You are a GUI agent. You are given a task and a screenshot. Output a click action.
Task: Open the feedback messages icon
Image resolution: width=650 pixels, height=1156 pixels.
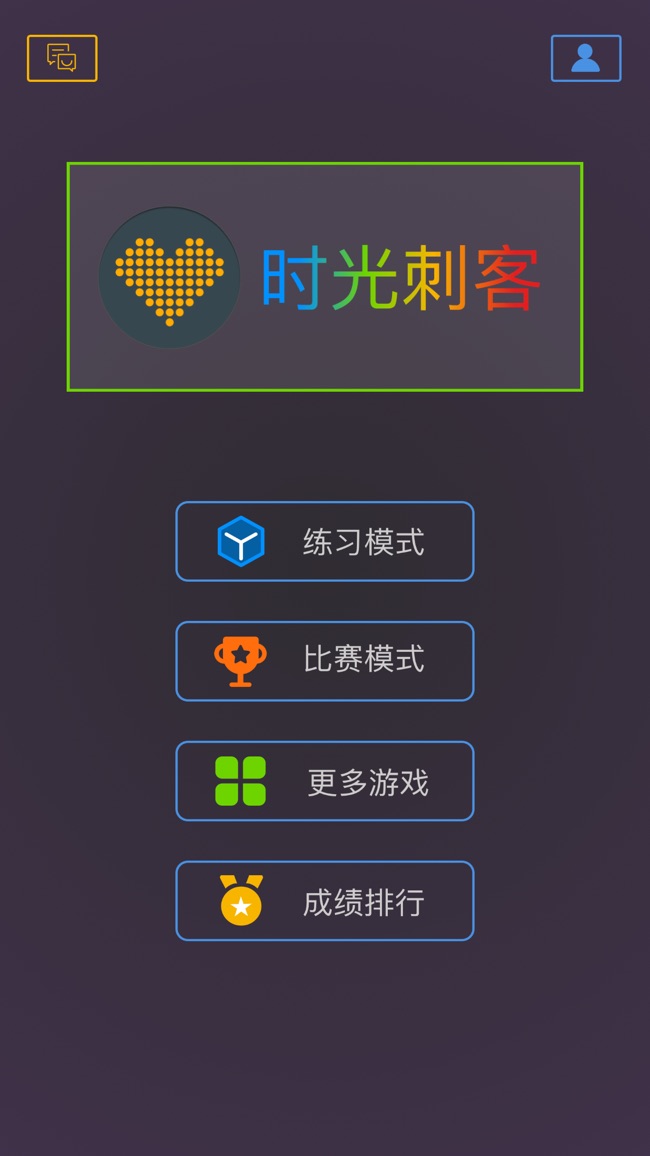[x=62, y=58]
